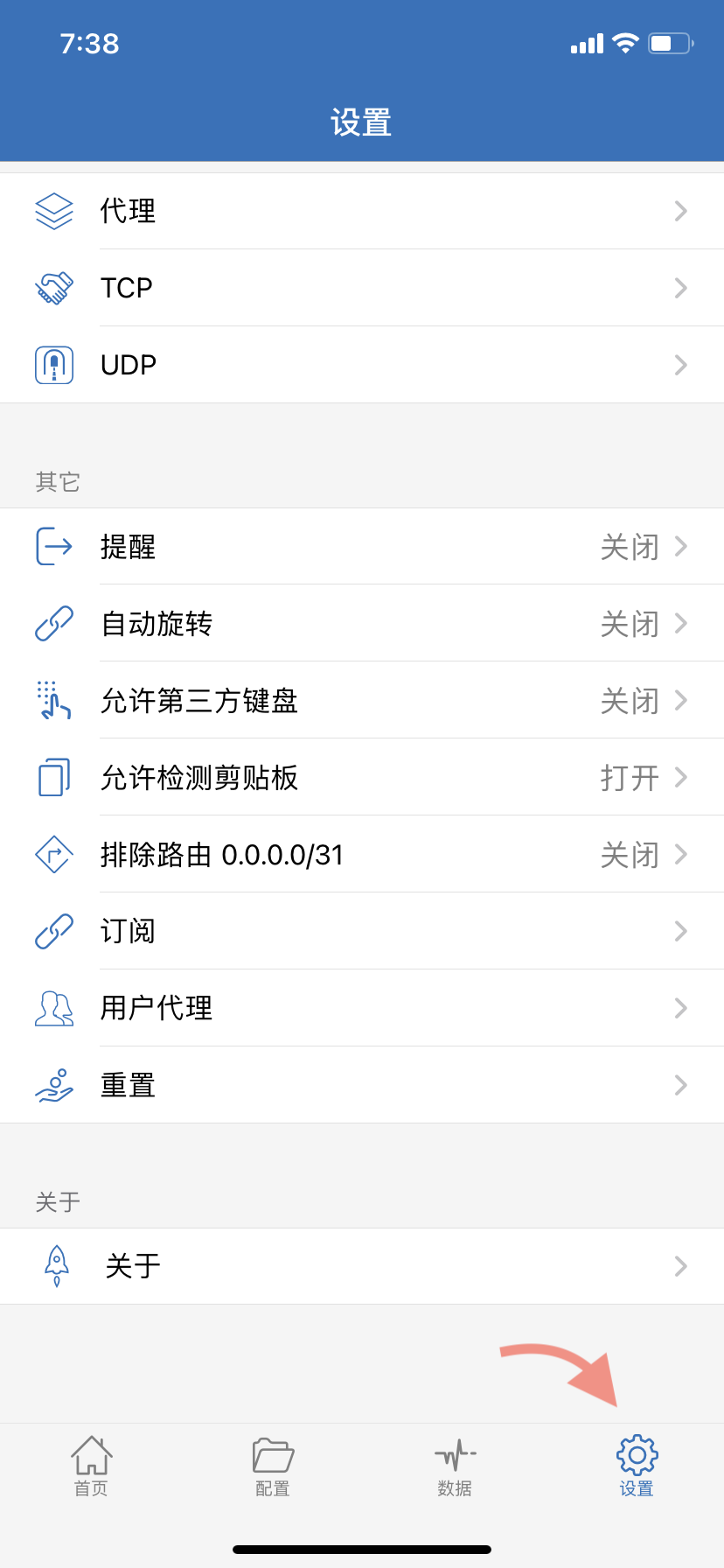Select the 重置 option
The height and width of the screenshot is (1568, 724).
point(362,1086)
